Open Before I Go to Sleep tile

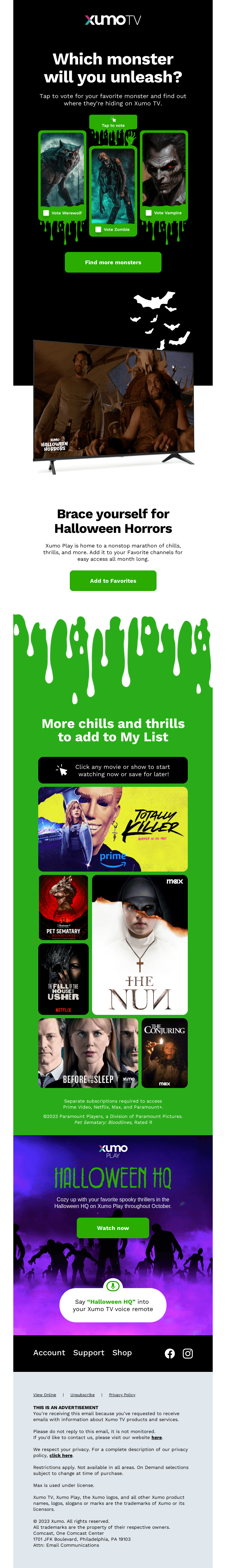pyautogui.click(x=88, y=1053)
